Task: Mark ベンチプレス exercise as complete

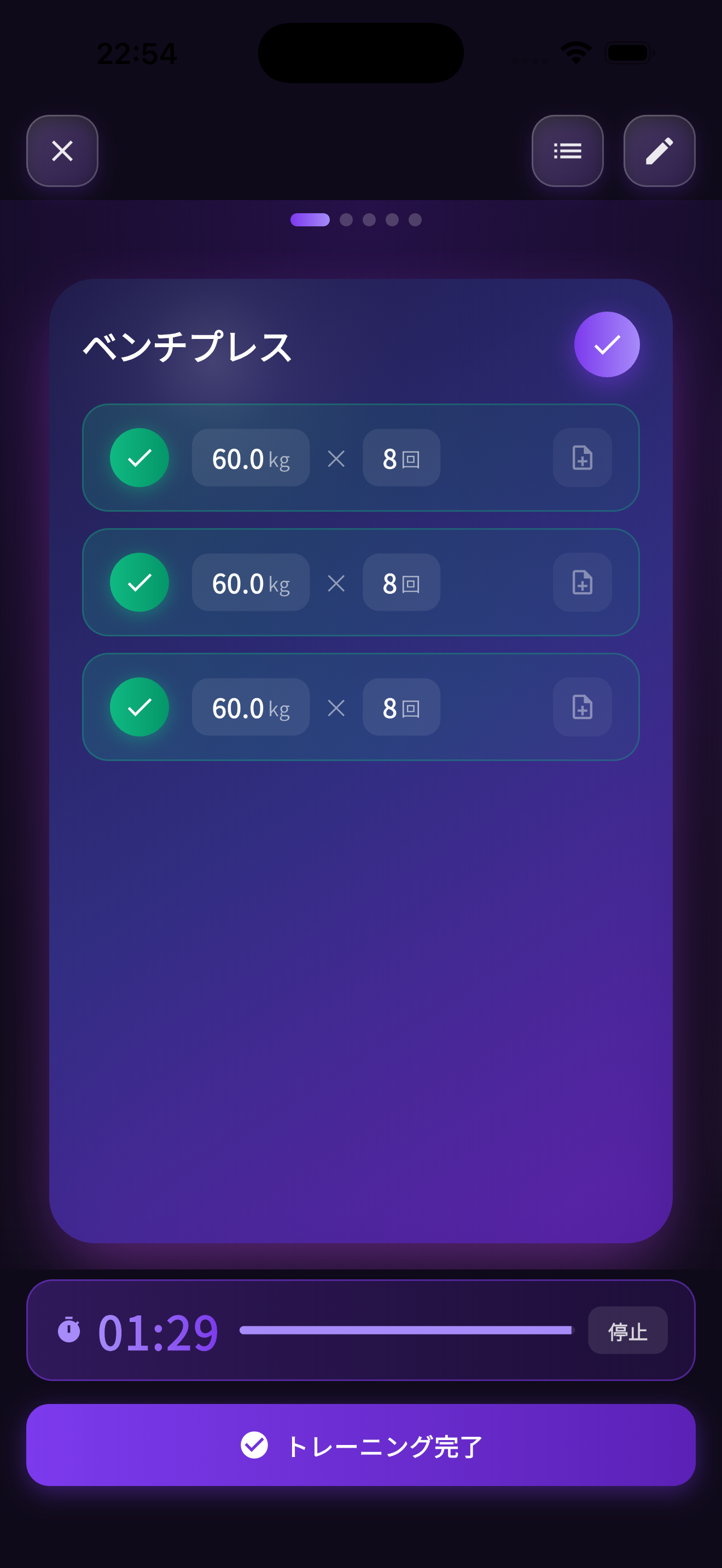Action: click(x=607, y=344)
